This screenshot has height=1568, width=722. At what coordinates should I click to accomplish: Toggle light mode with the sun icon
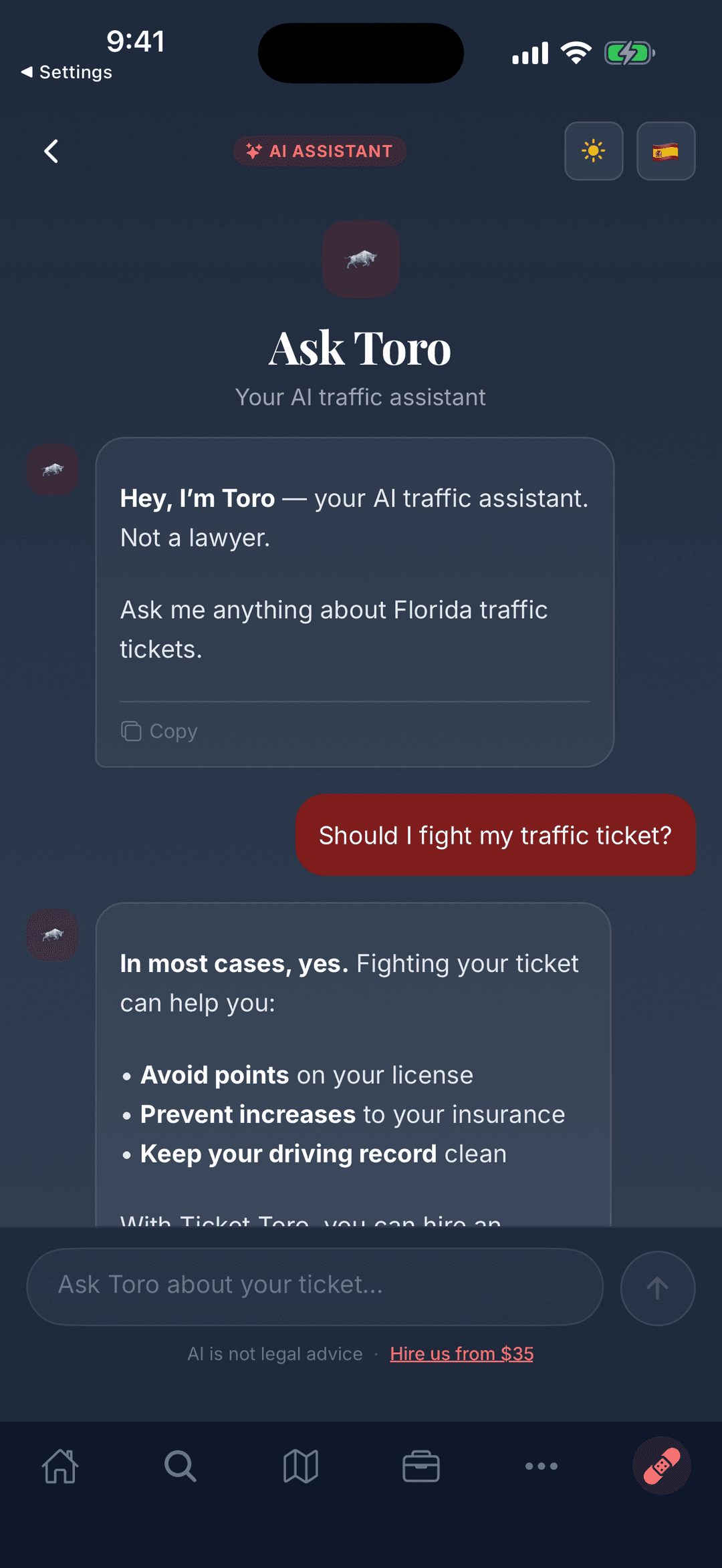pos(594,152)
